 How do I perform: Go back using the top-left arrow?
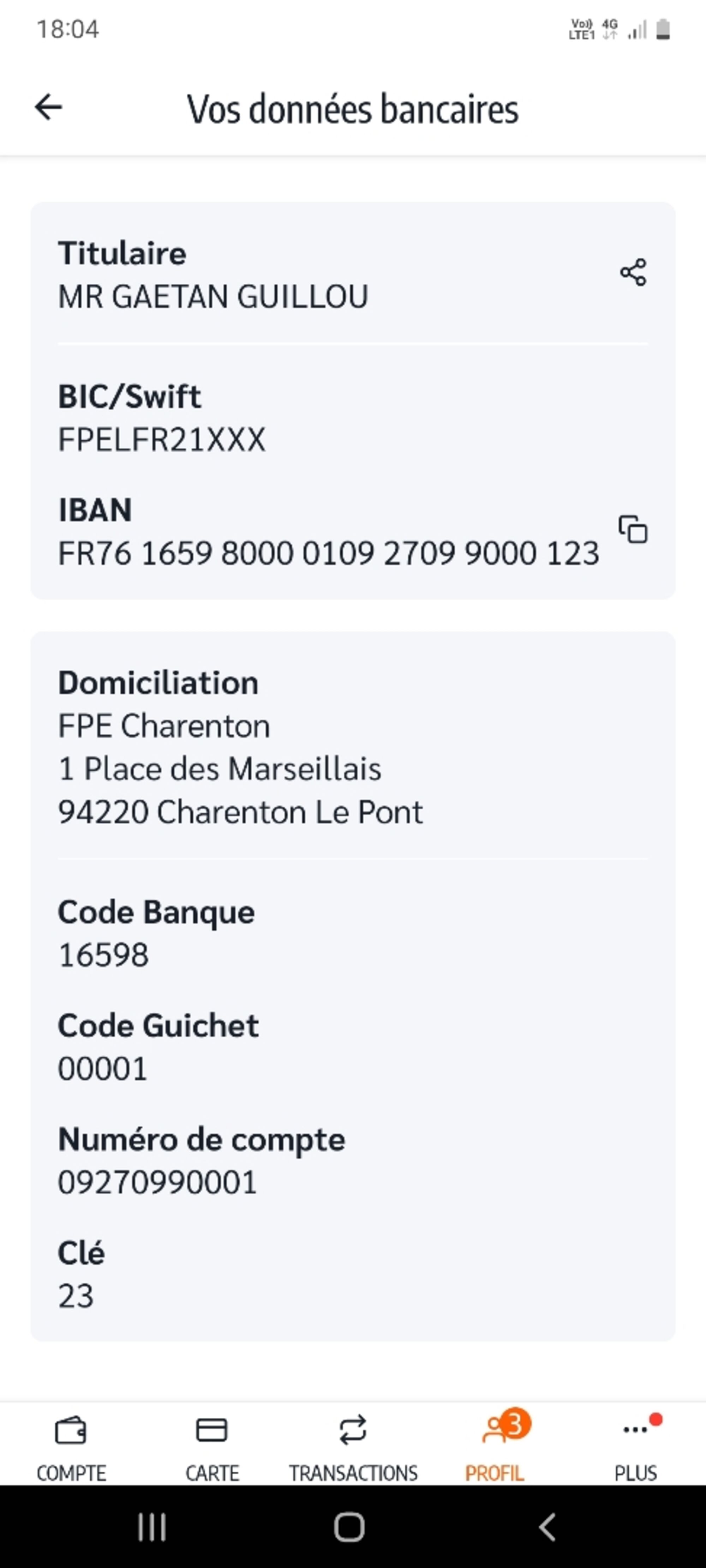coord(48,108)
